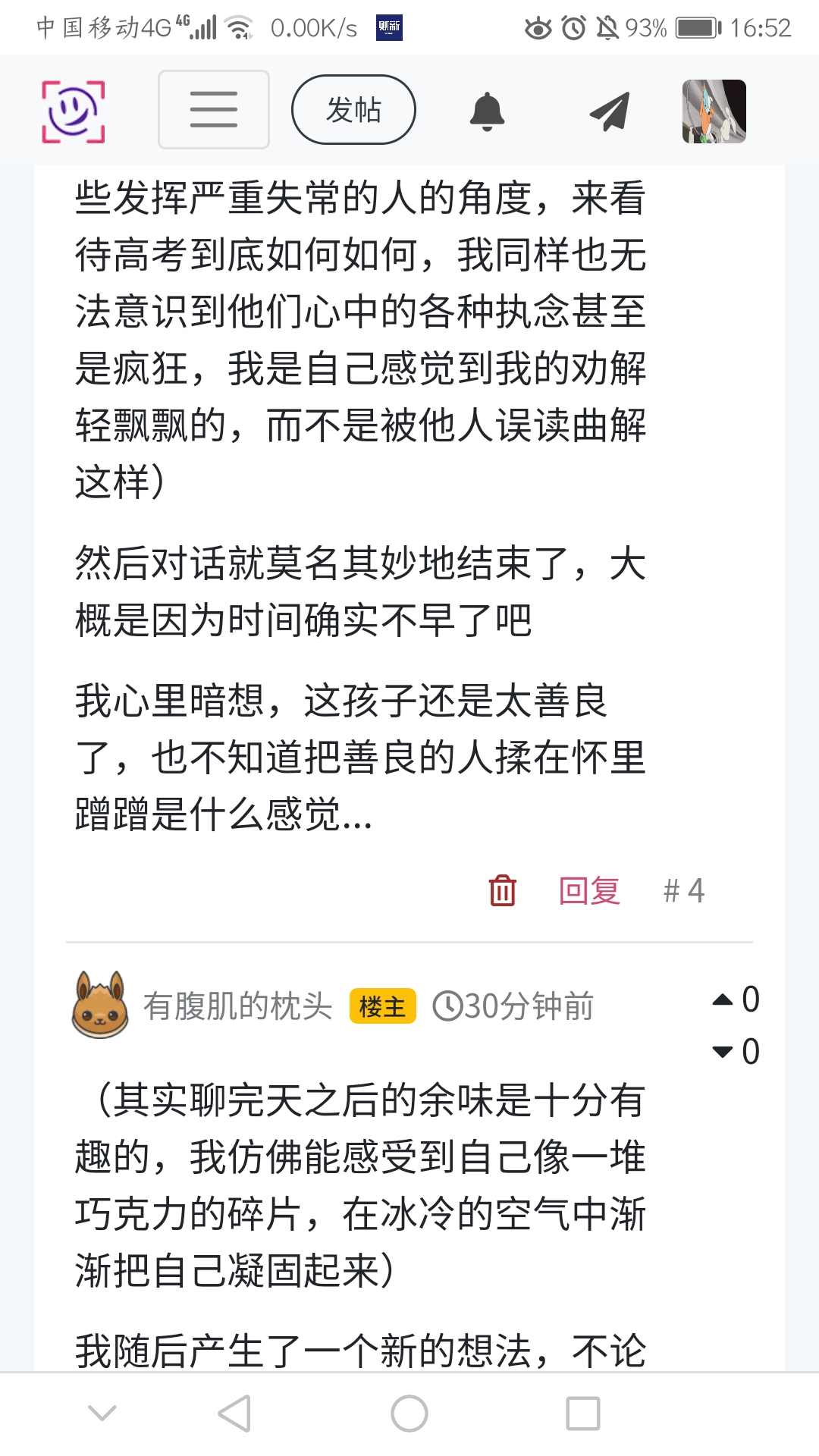This screenshot has width=819, height=1456.
Task: Open private messages paper plane icon
Action: tap(610, 111)
